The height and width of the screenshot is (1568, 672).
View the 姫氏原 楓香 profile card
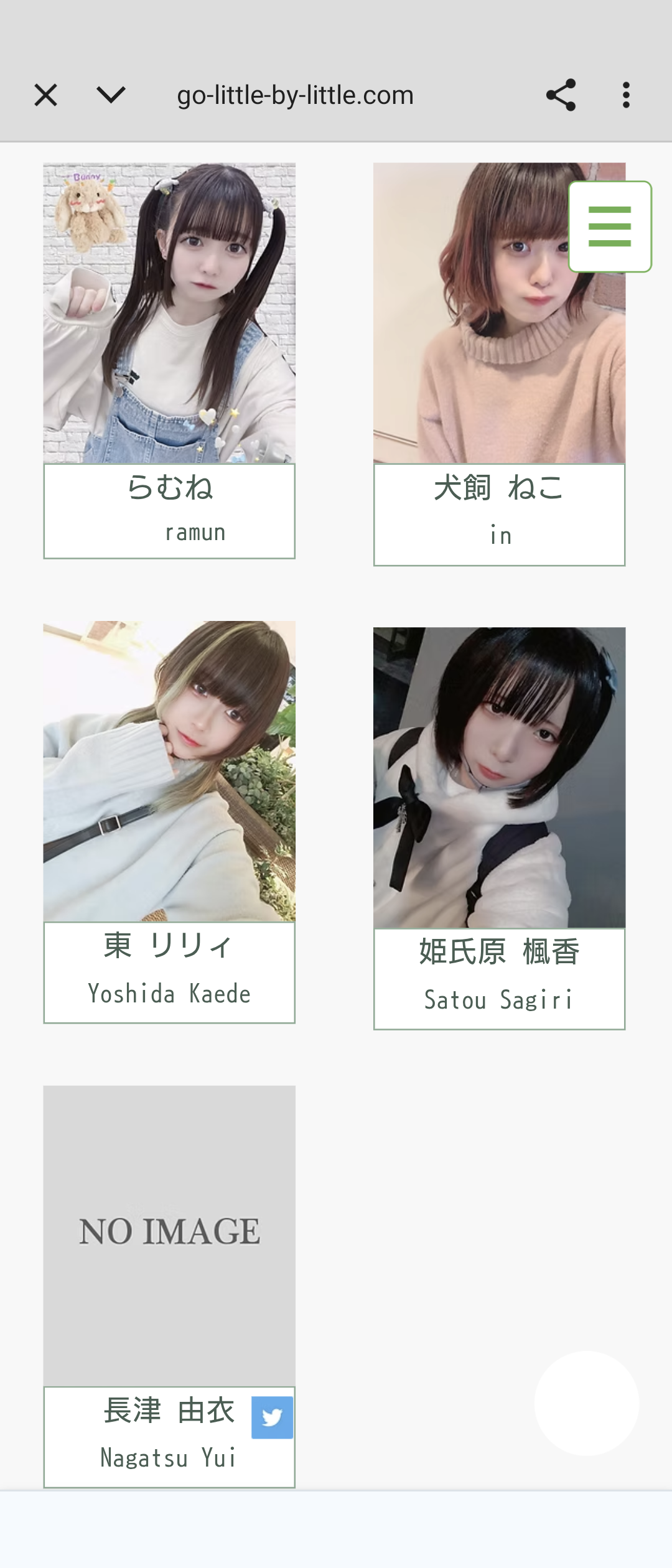[499, 829]
